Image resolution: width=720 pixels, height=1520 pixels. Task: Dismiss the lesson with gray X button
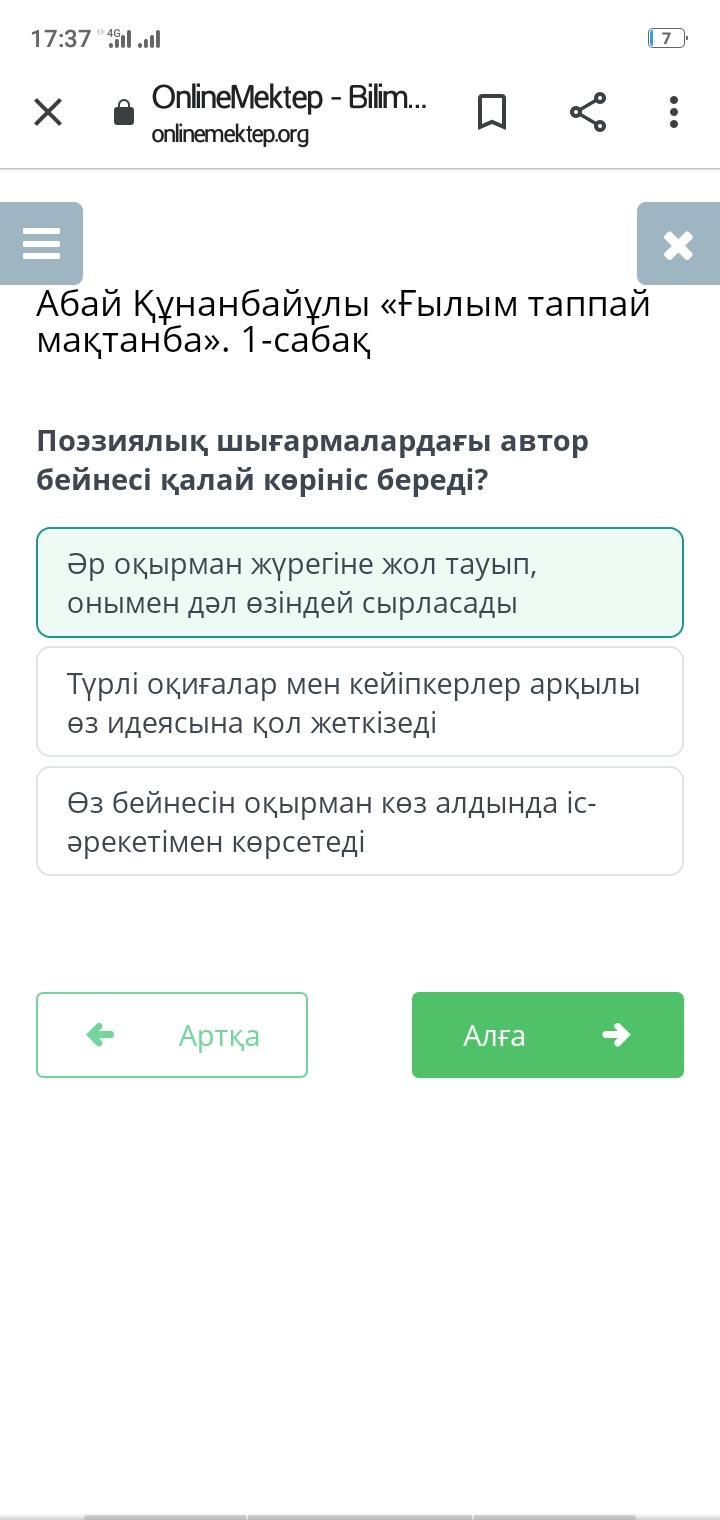click(678, 244)
